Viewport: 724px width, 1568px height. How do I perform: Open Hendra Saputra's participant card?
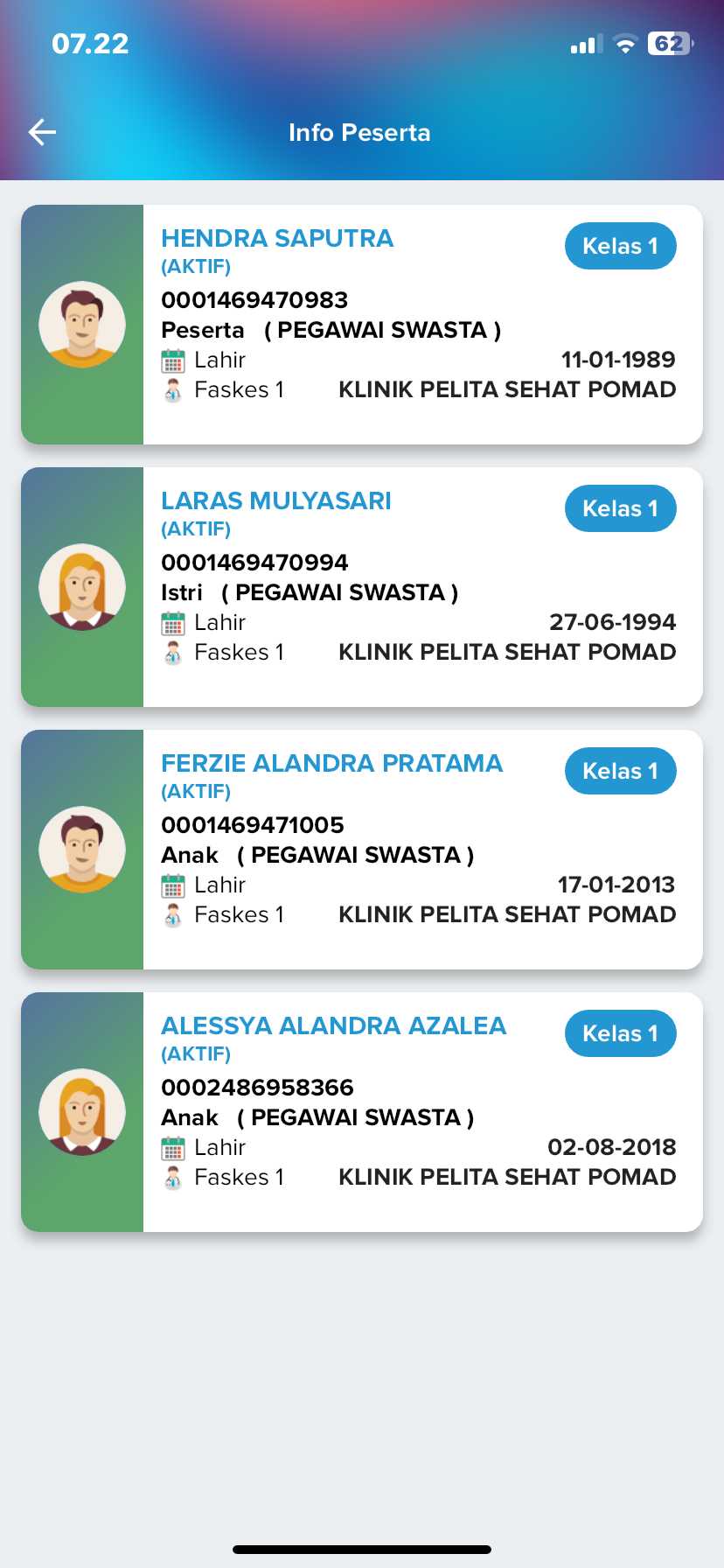[362, 325]
